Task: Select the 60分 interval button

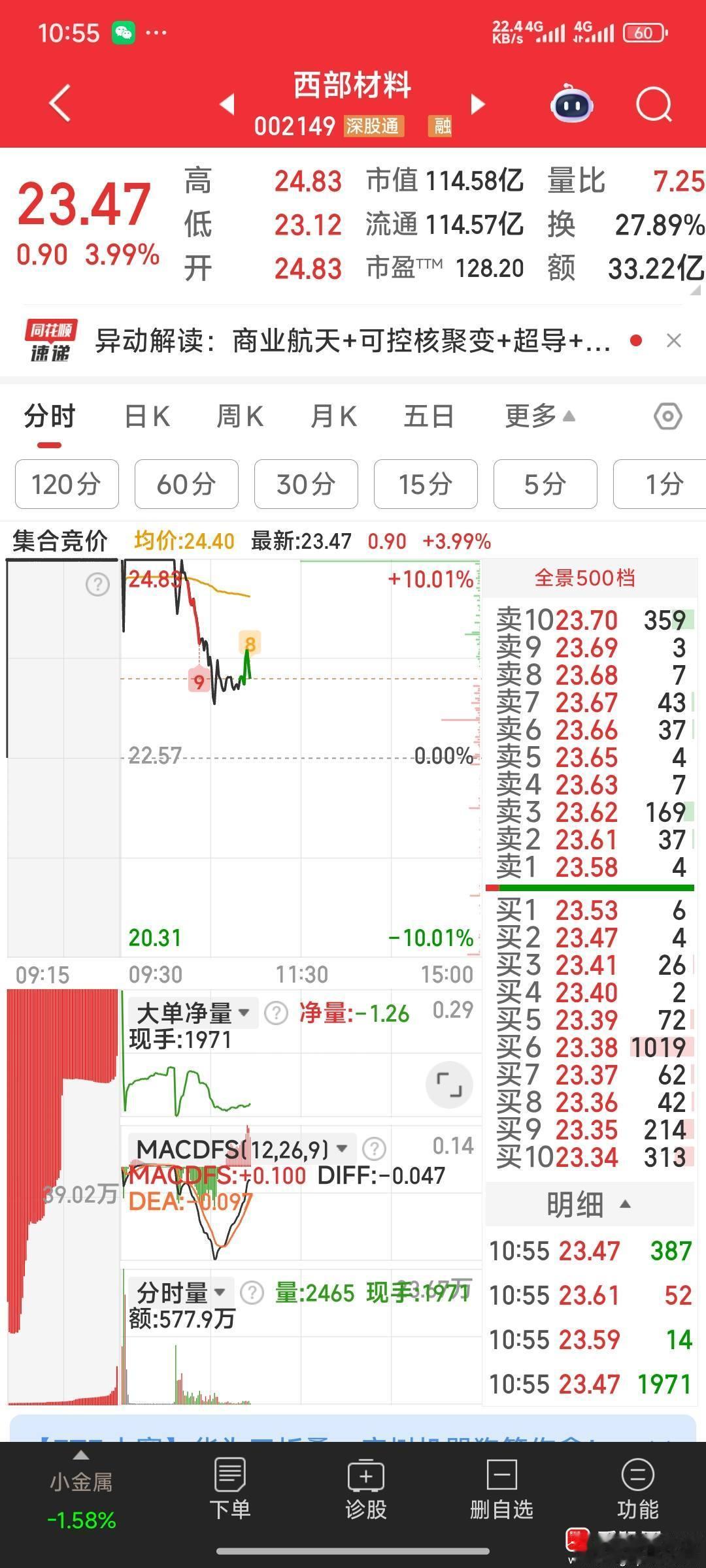Action: click(186, 484)
